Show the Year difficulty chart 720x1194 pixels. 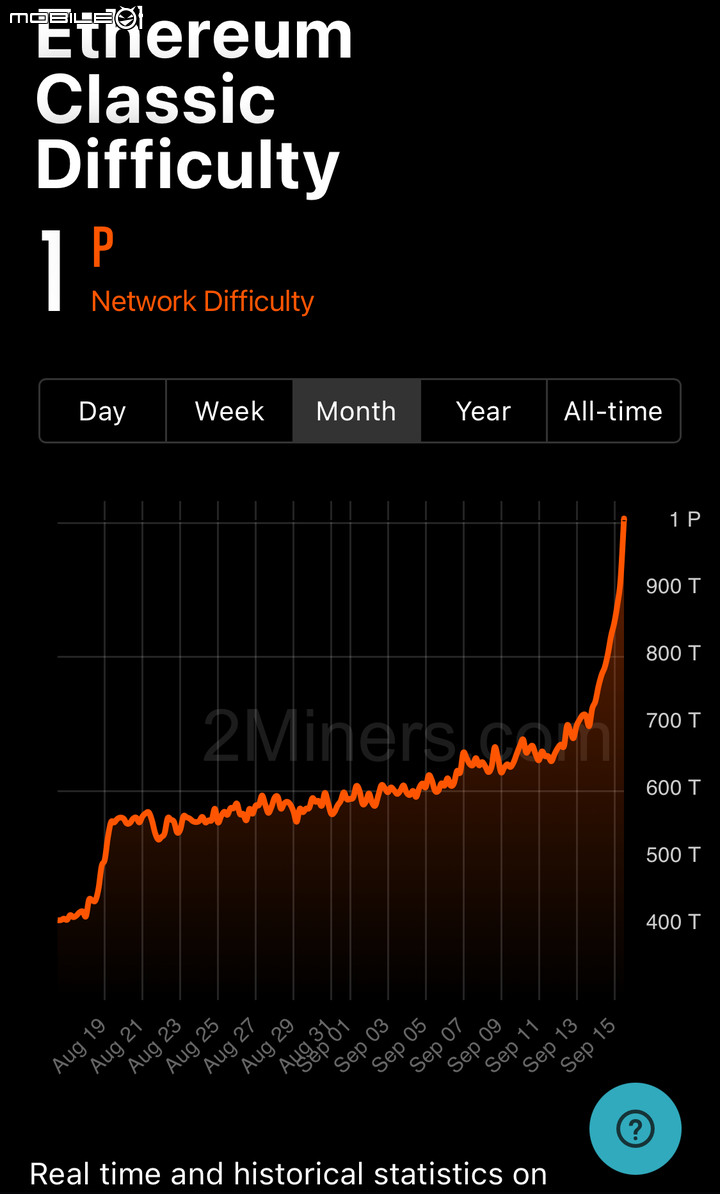click(x=483, y=411)
